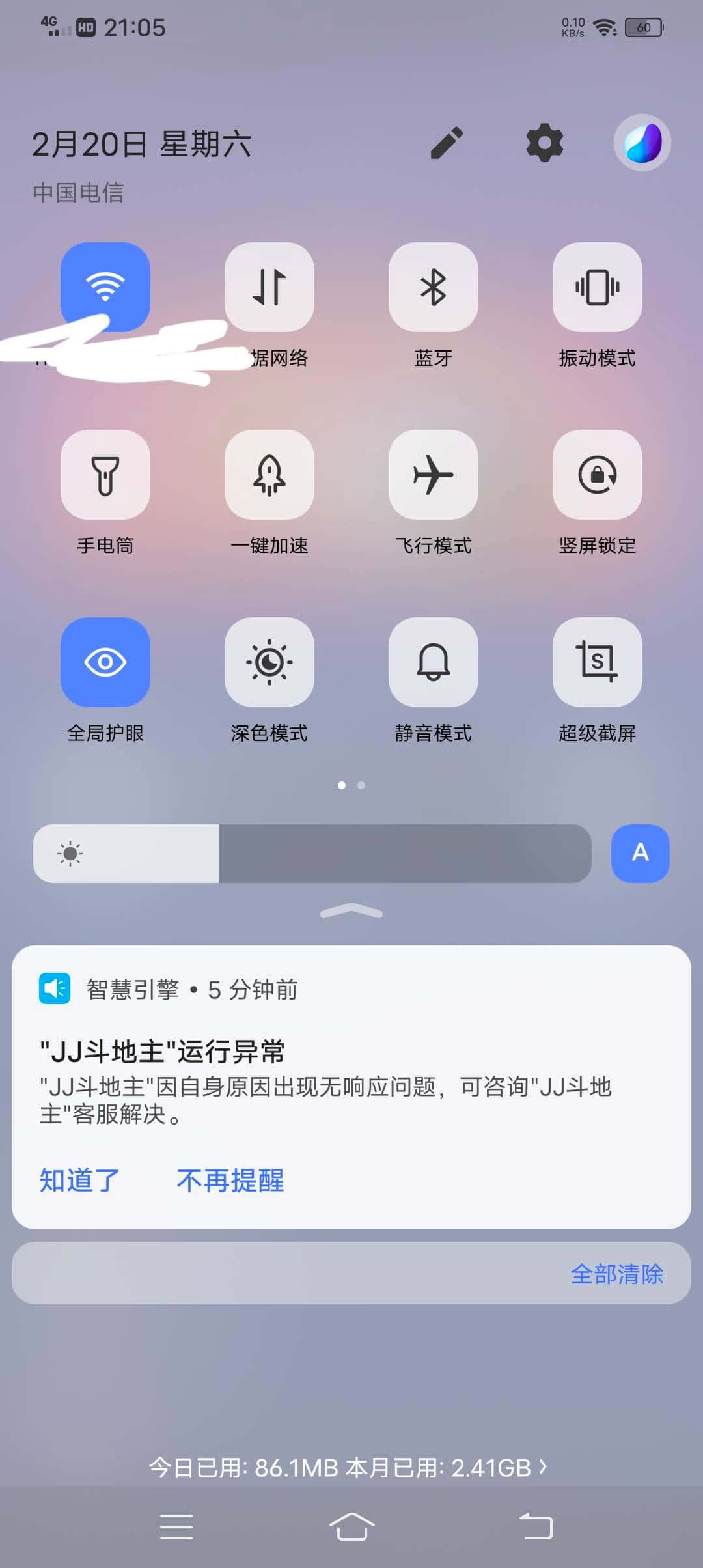Open the quick settings edit pencil
This screenshot has width=703, height=1568.
pos(447,143)
